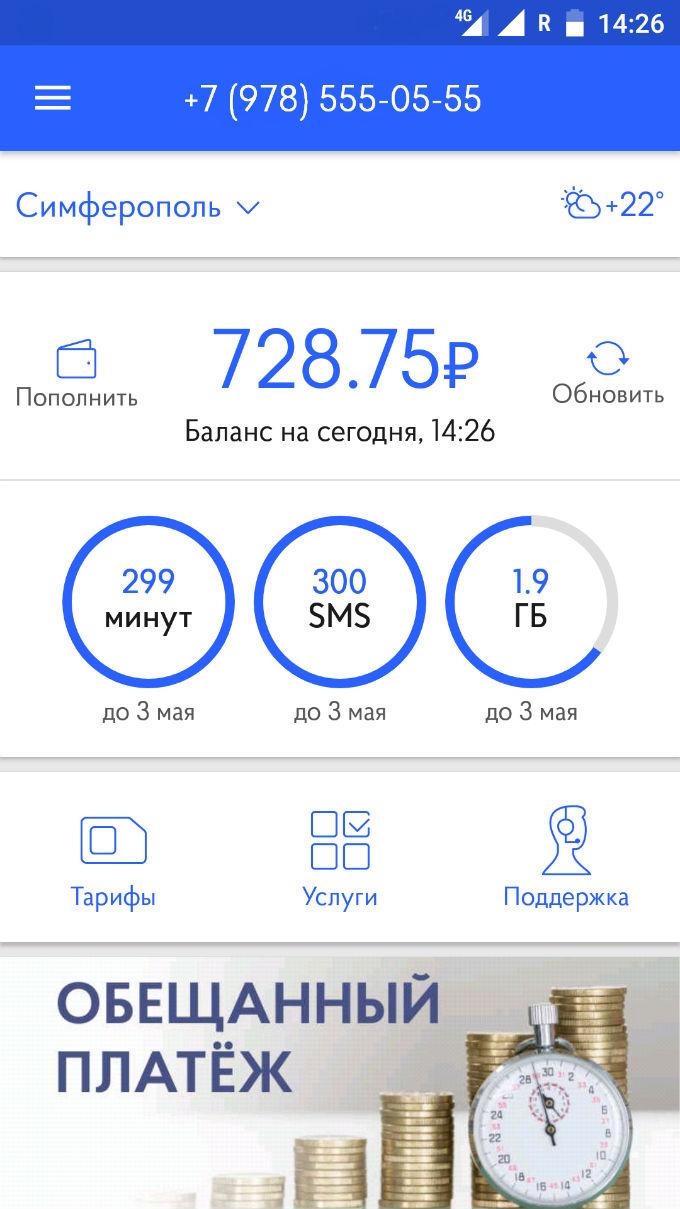Open the hamburger drawer menu
The width and height of the screenshot is (680, 1209).
53,99
